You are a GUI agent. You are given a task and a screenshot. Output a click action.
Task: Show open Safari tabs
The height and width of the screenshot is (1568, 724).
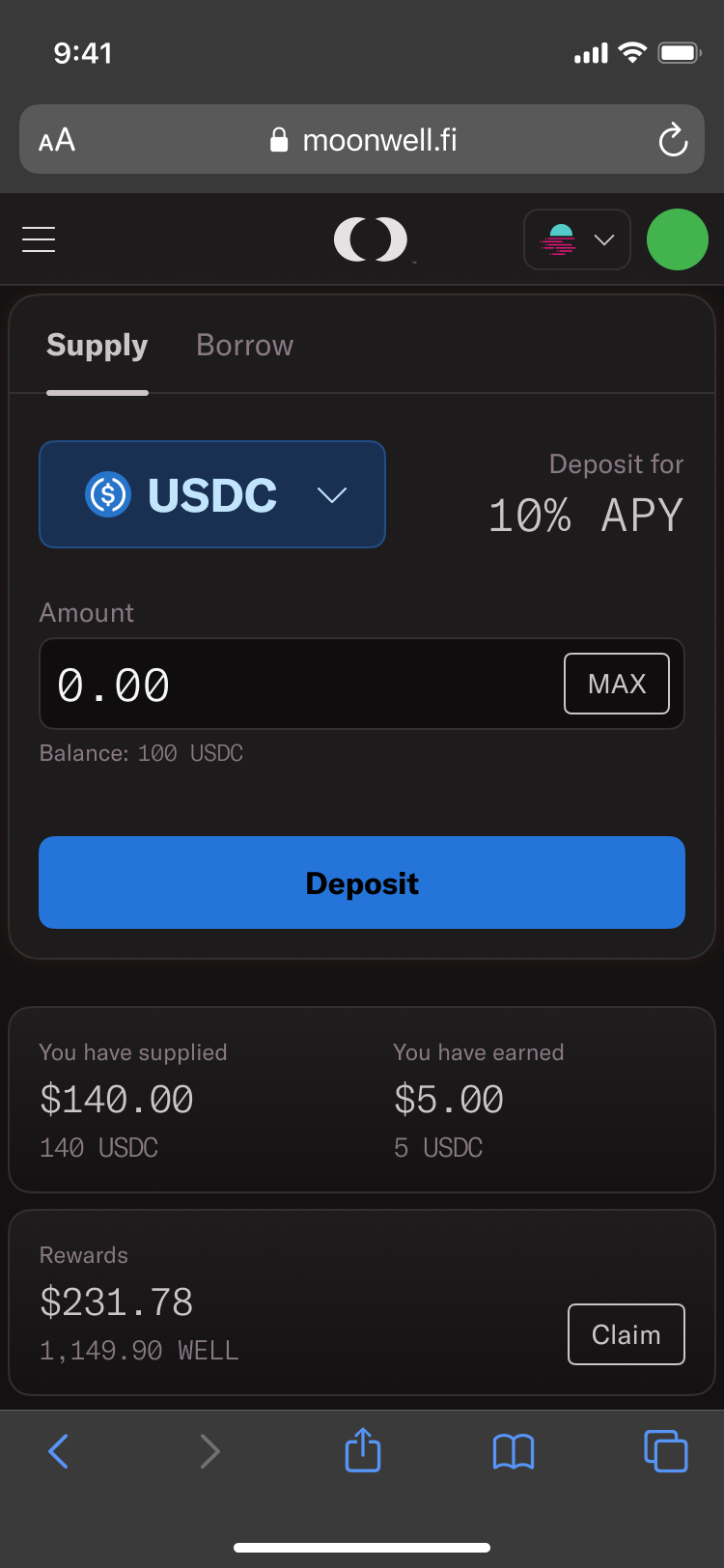pyautogui.click(x=665, y=1451)
